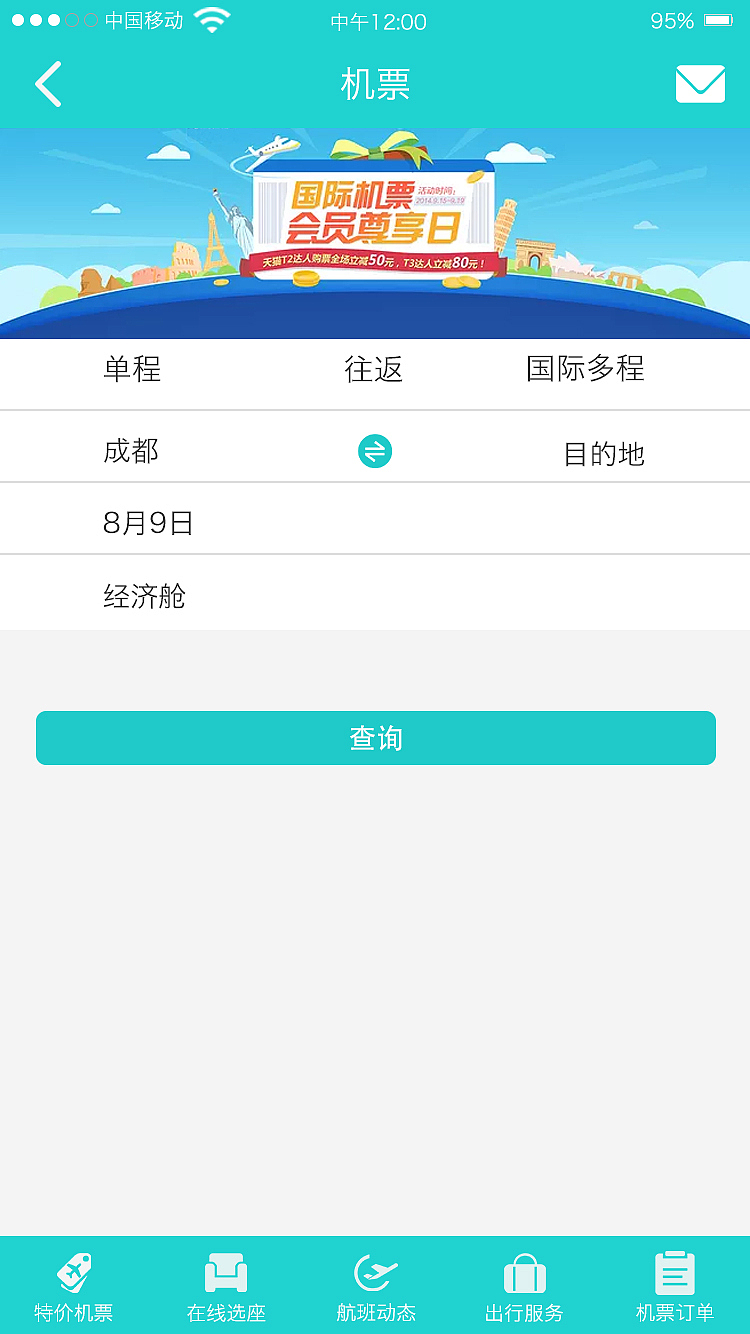750x1334 pixels.
Task: Keep 单程 one-way trip type selected
Action: click(130, 370)
